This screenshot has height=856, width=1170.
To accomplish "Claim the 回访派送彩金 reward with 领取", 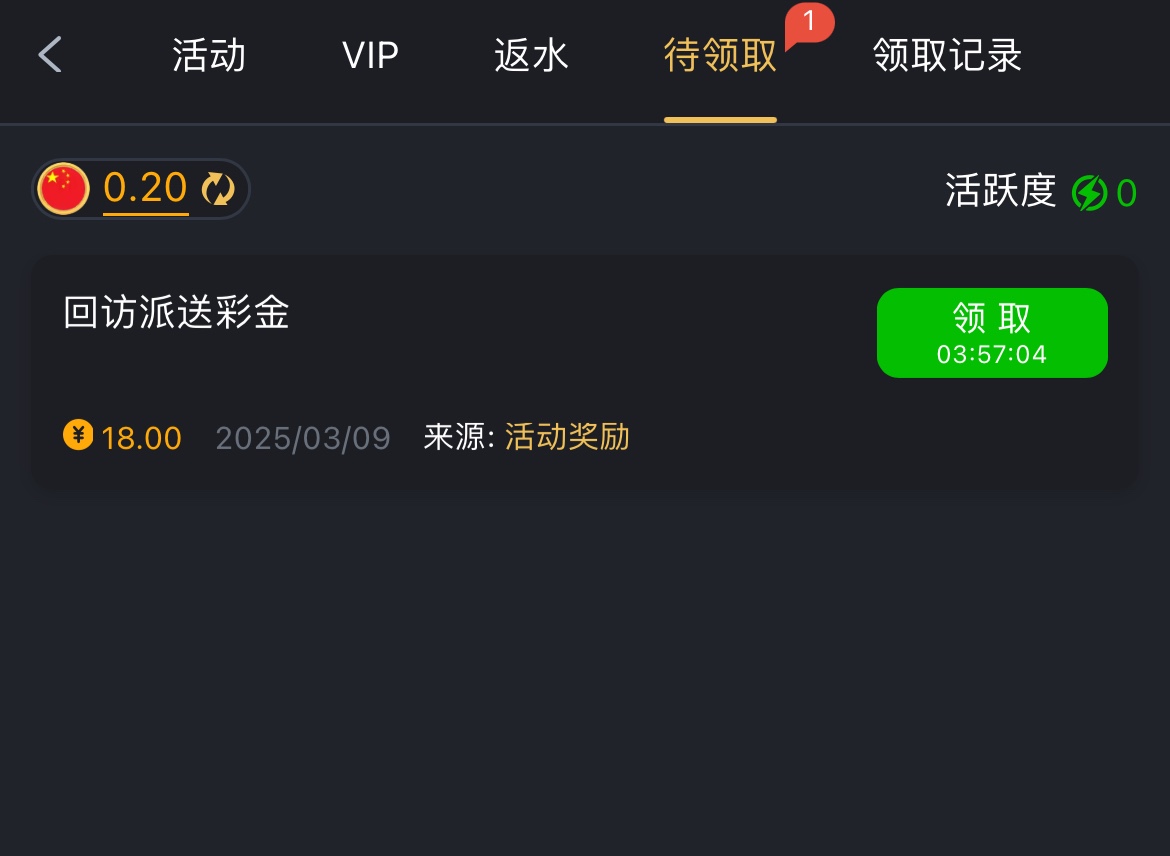I will coord(992,332).
